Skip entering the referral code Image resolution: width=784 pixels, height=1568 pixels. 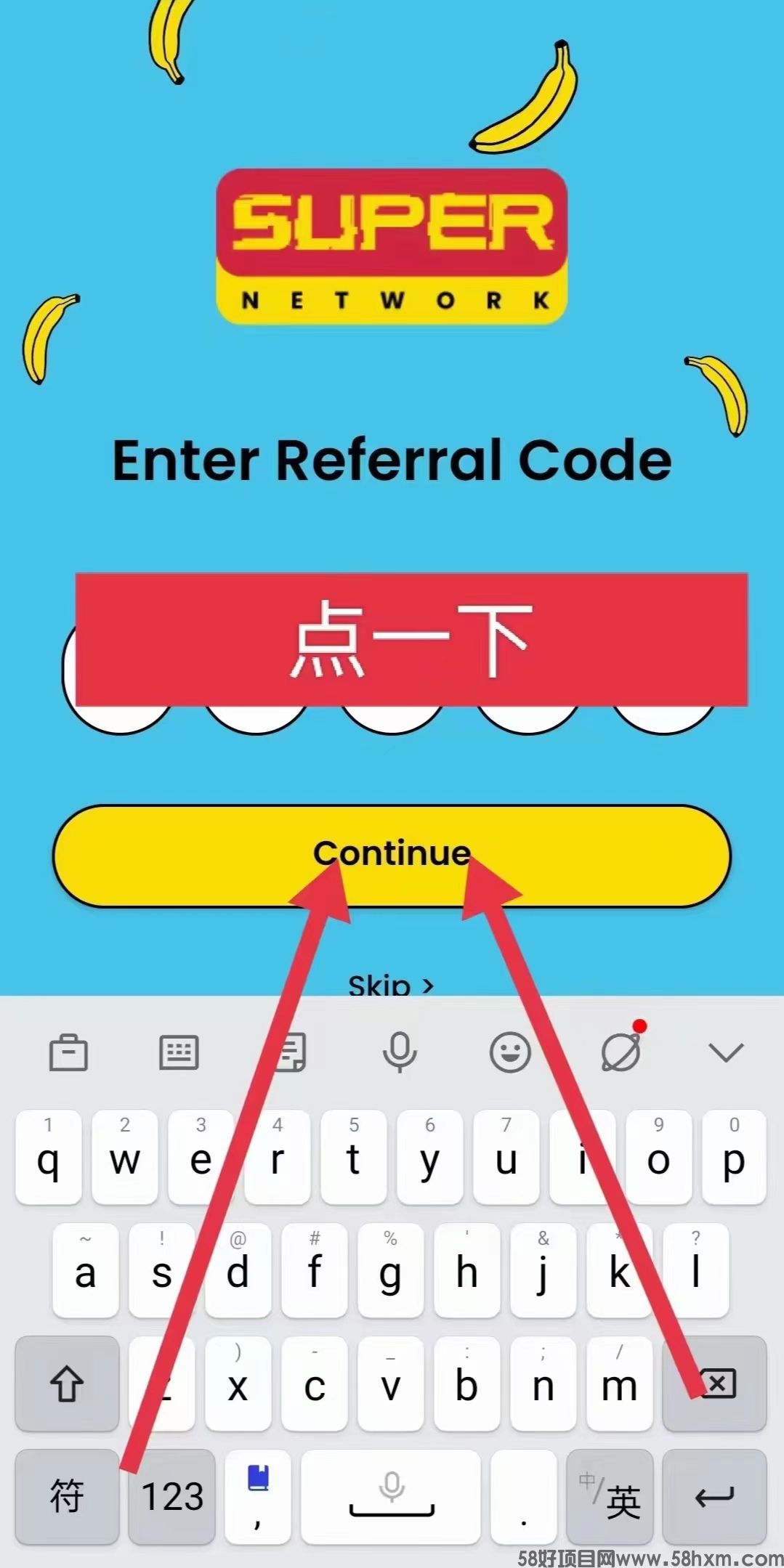(391, 985)
